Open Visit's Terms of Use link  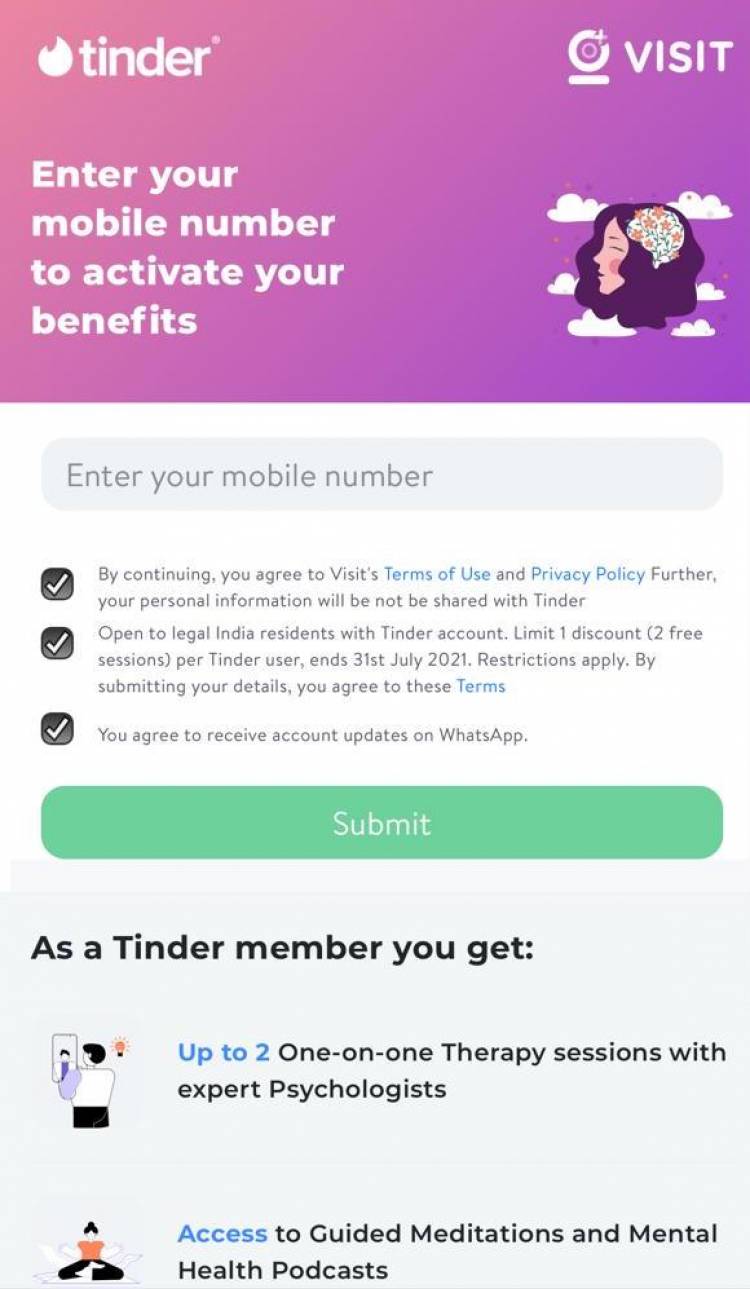pyautogui.click(x=437, y=574)
